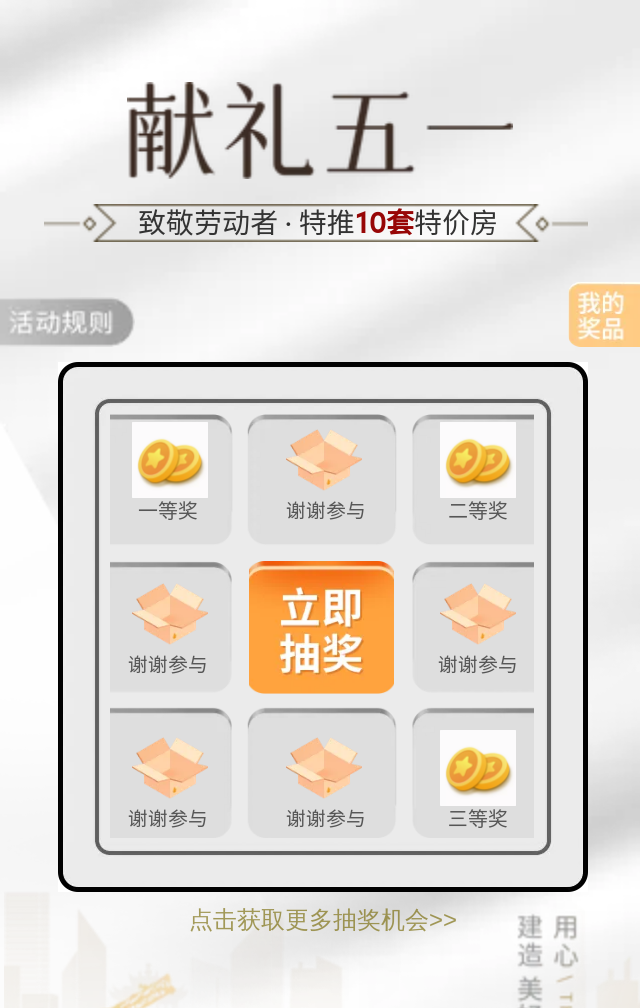The width and height of the screenshot is (640, 1008).
Task: Open 点击获取更多抽奖机会 link
Action: click(323, 920)
